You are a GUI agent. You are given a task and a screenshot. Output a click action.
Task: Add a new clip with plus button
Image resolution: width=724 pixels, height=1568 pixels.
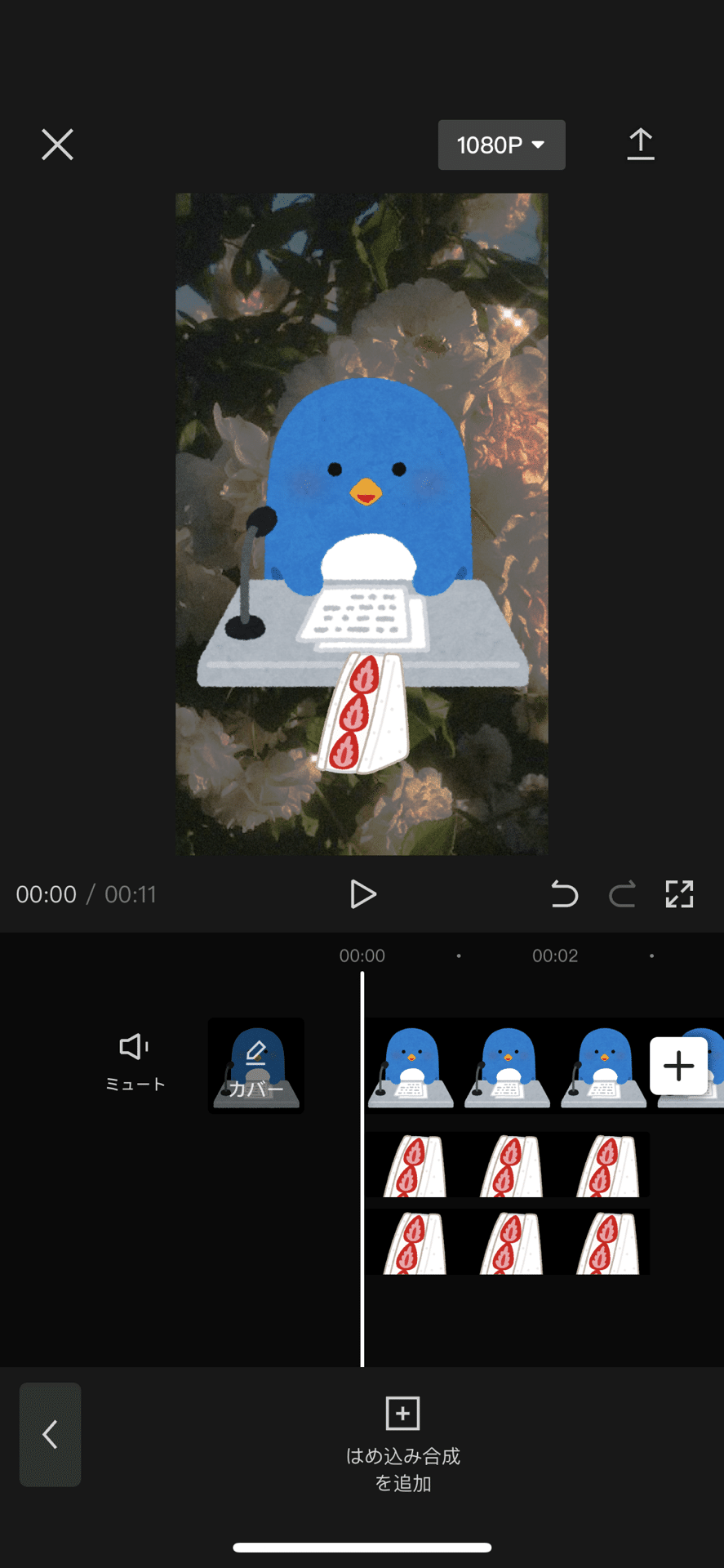coord(678,1066)
